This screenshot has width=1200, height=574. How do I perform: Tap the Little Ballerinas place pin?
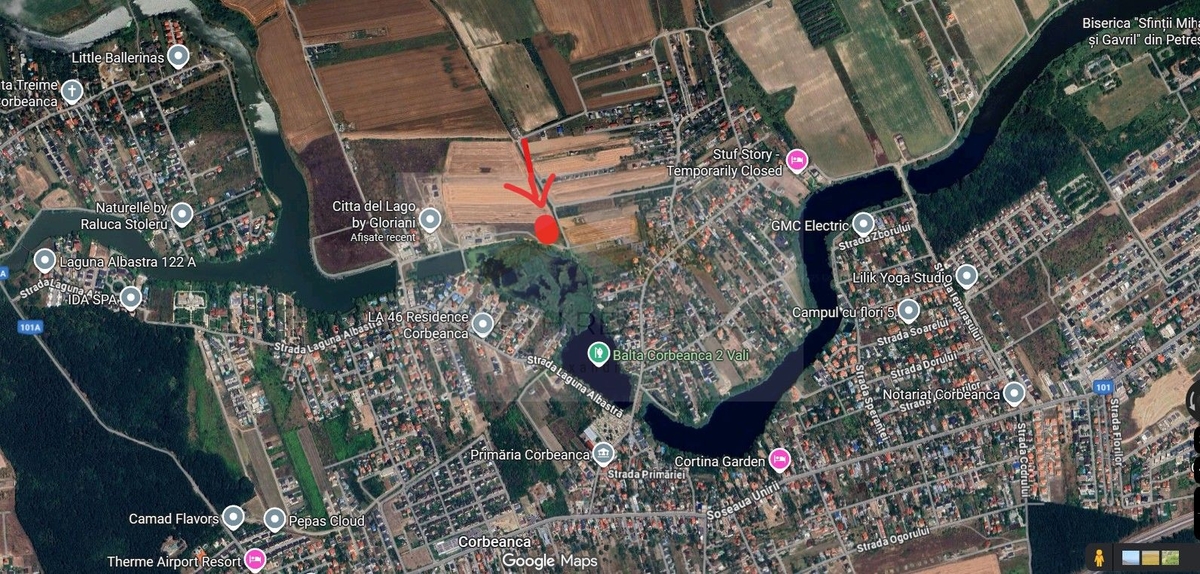tap(179, 57)
